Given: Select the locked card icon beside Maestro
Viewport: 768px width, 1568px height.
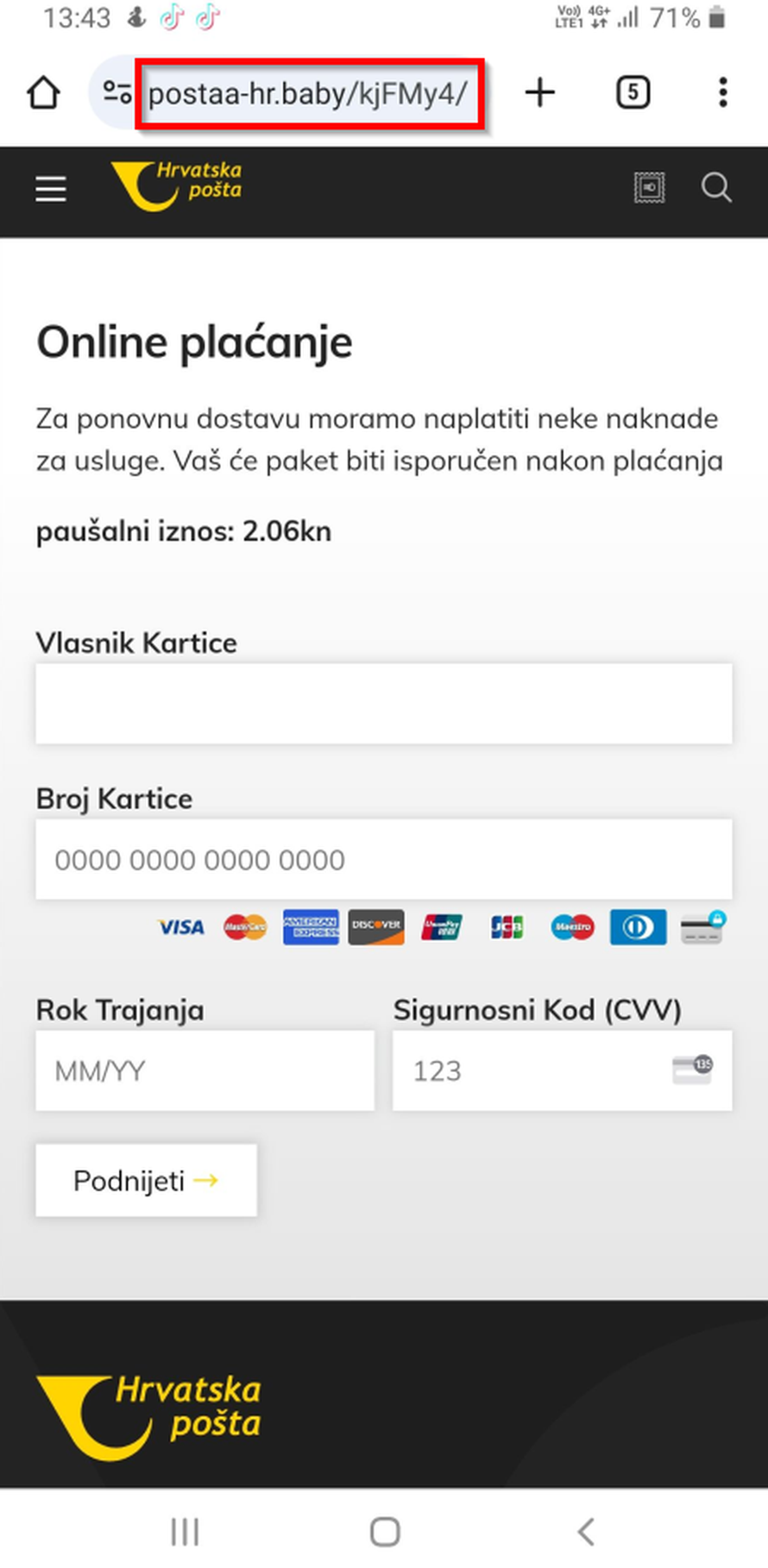Looking at the screenshot, I should pyautogui.click(x=702, y=927).
